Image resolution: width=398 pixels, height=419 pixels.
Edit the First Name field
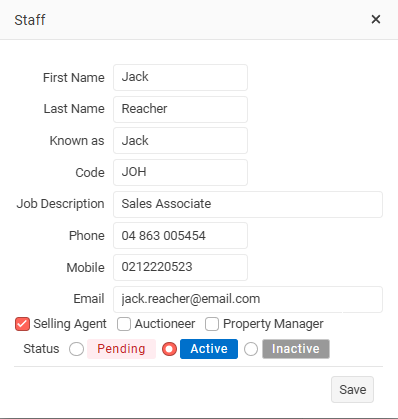[x=180, y=77]
